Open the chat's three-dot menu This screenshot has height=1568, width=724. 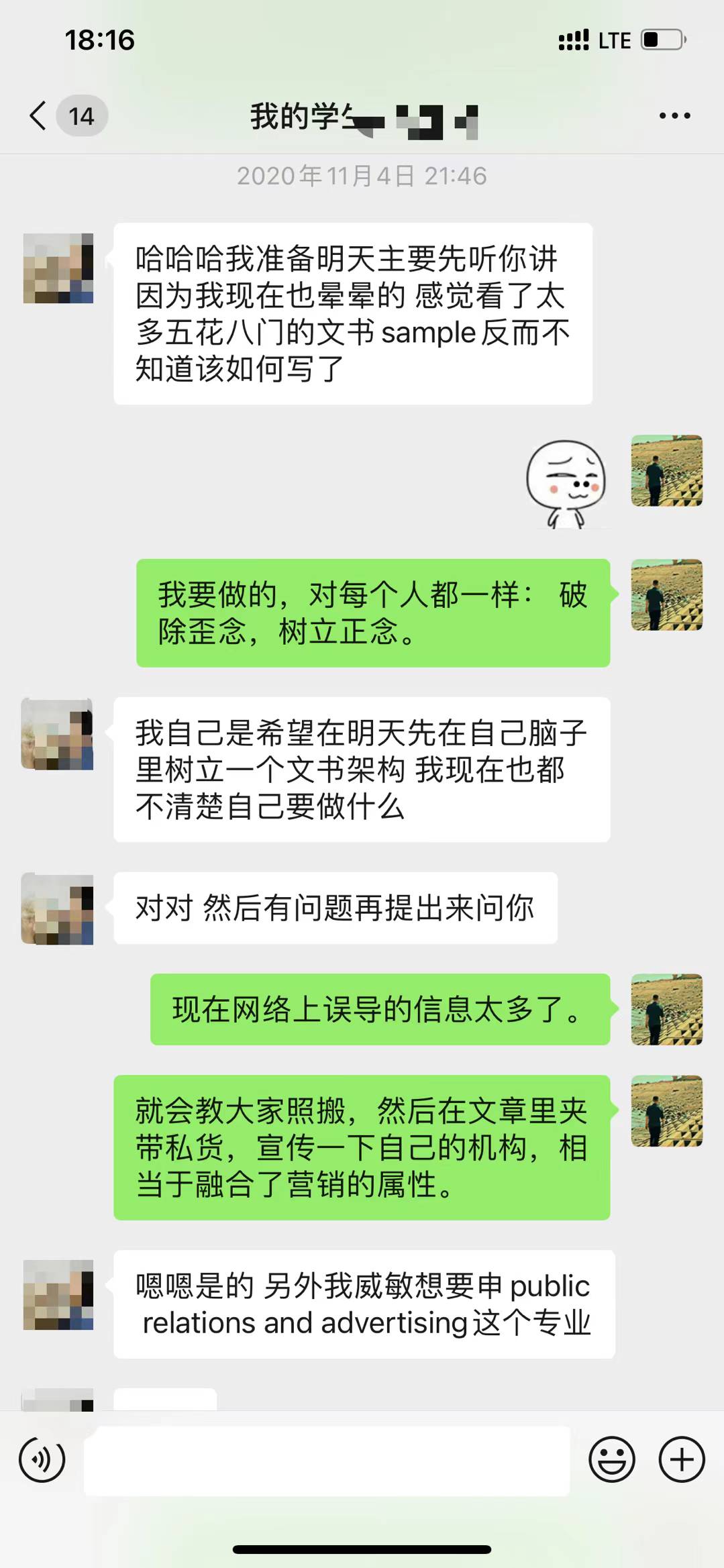(x=674, y=115)
